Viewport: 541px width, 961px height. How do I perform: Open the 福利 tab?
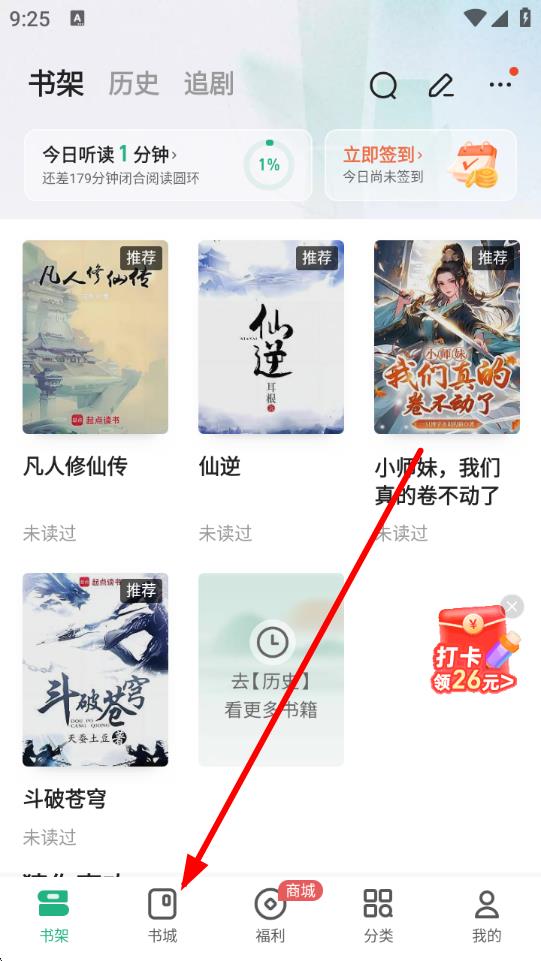point(270,917)
